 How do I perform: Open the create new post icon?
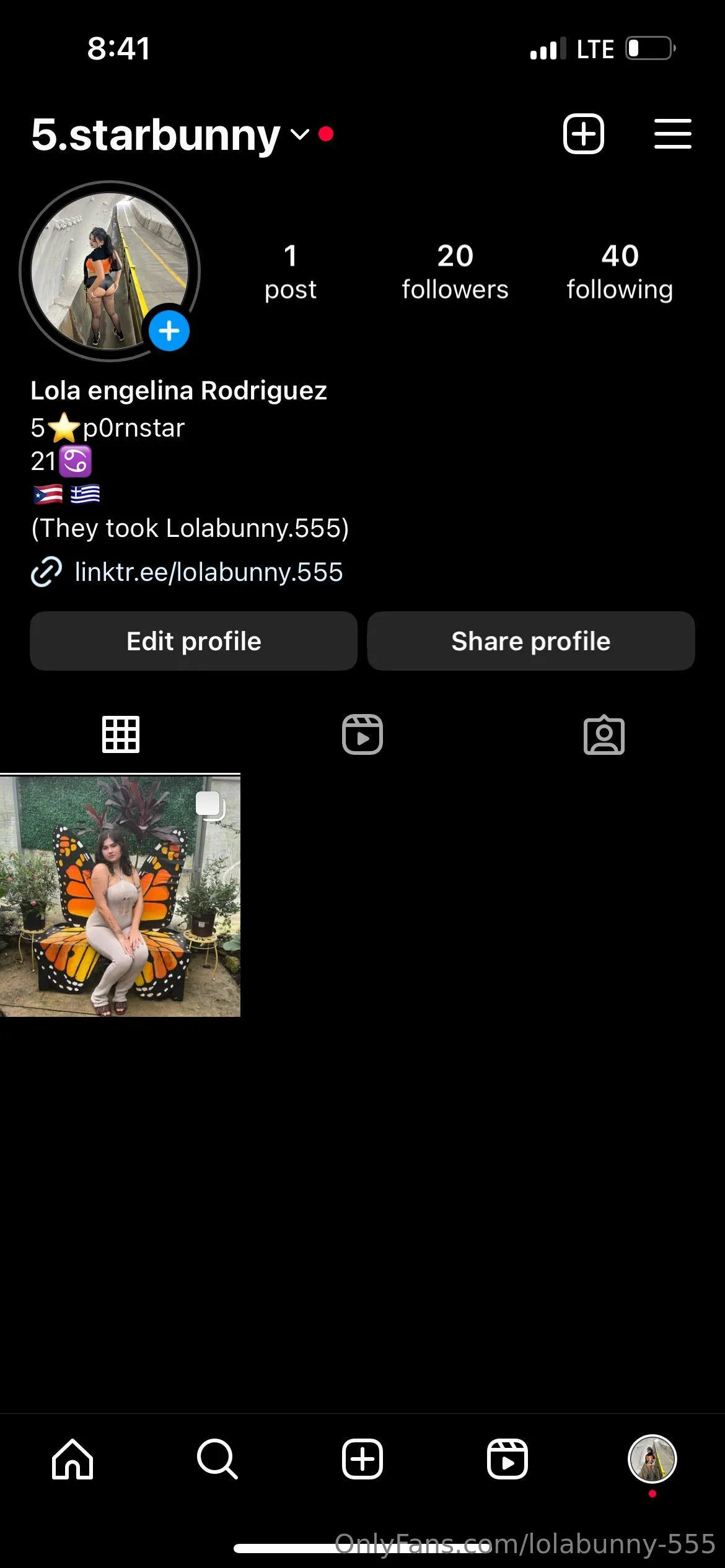(583, 134)
